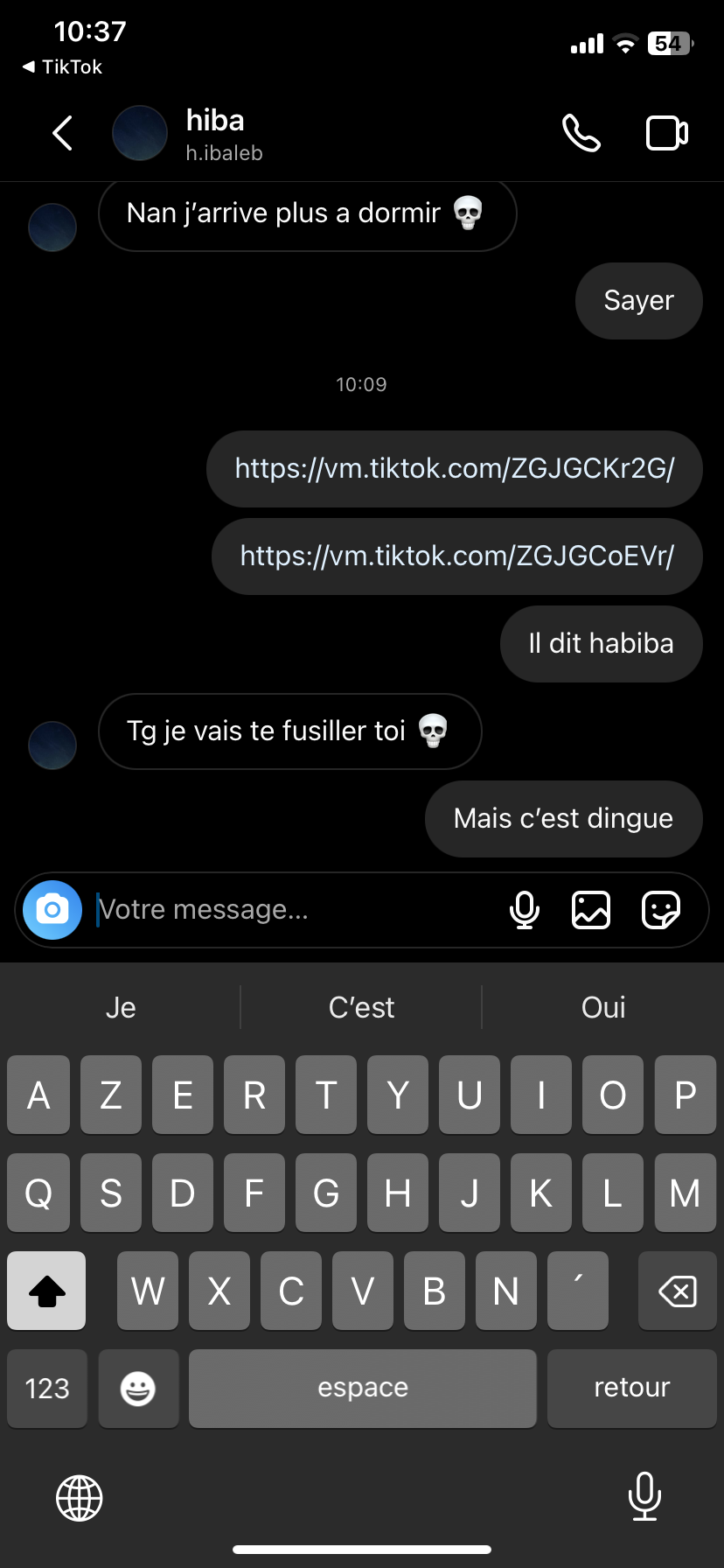
Task: Open the camera in the message bar
Action: tap(52, 910)
